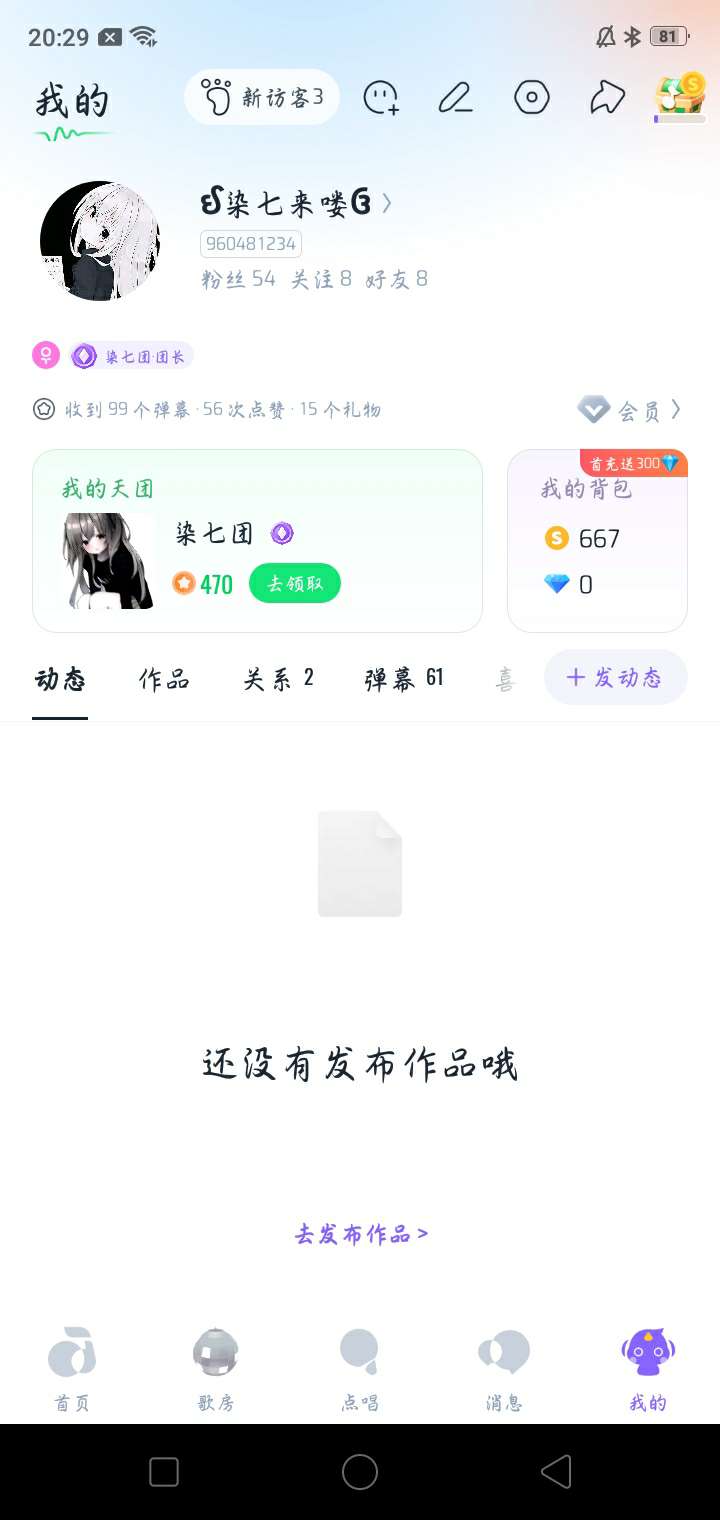Screen dimensions: 720x1520
Task: Claim reward with 去领取 button
Action: click(295, 584)
